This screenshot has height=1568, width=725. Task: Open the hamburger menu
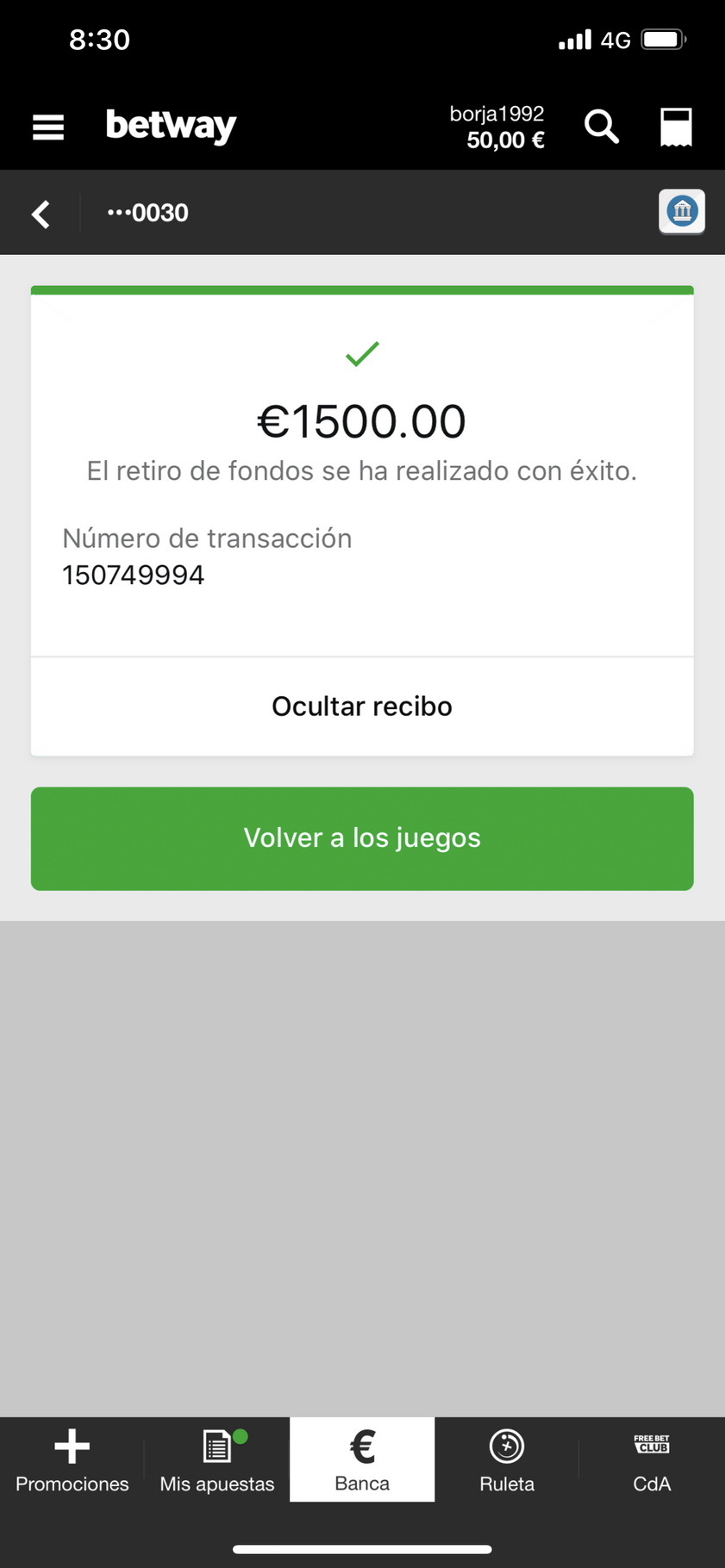point(48,128)
